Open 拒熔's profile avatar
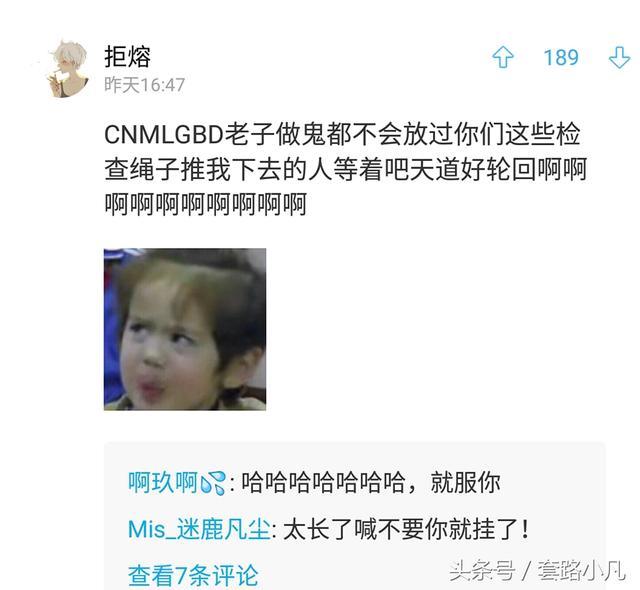The image size is (640, 590). tap(67, 68)
